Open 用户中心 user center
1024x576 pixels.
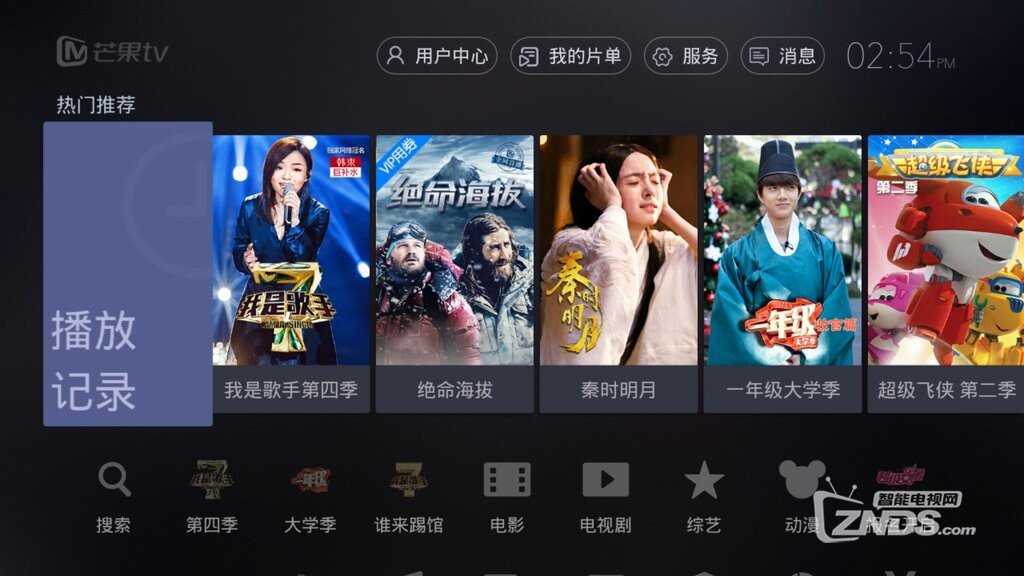tap(436, 56)
